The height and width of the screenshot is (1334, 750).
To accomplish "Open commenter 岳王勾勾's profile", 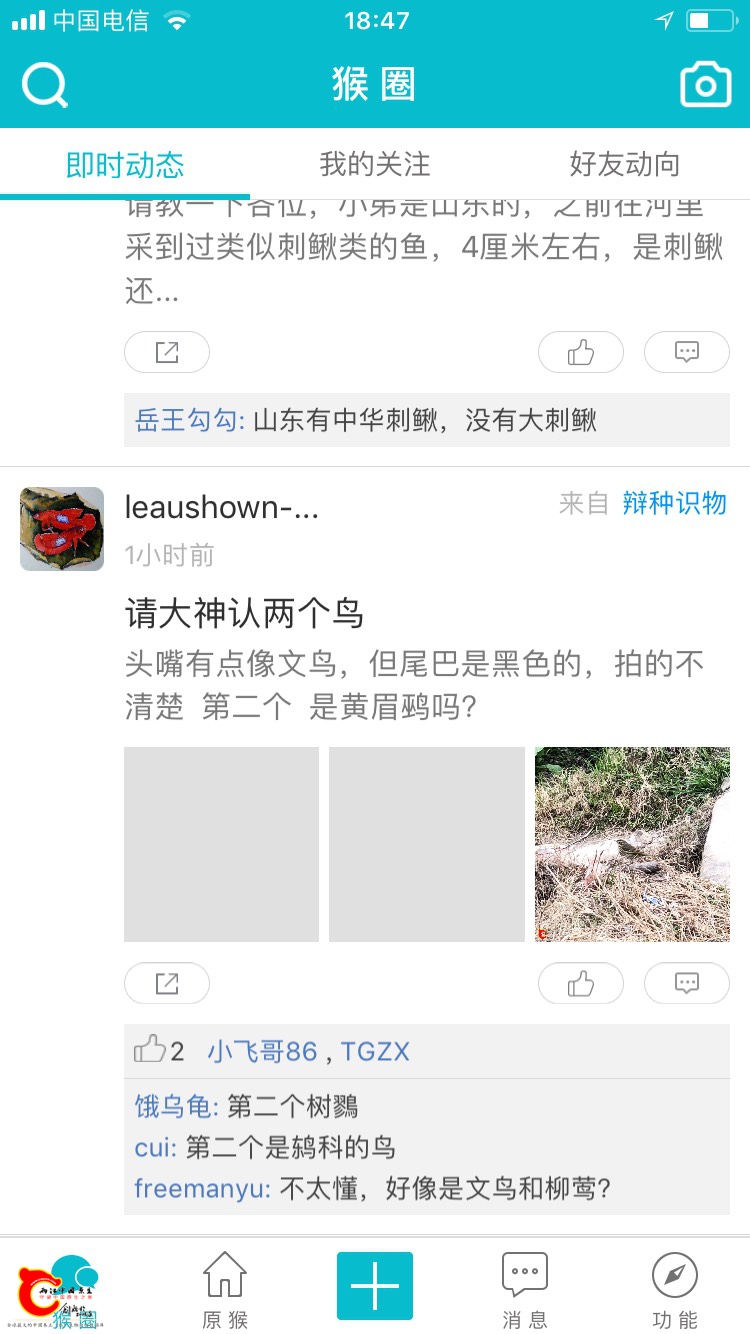I will tap(189, 420).
